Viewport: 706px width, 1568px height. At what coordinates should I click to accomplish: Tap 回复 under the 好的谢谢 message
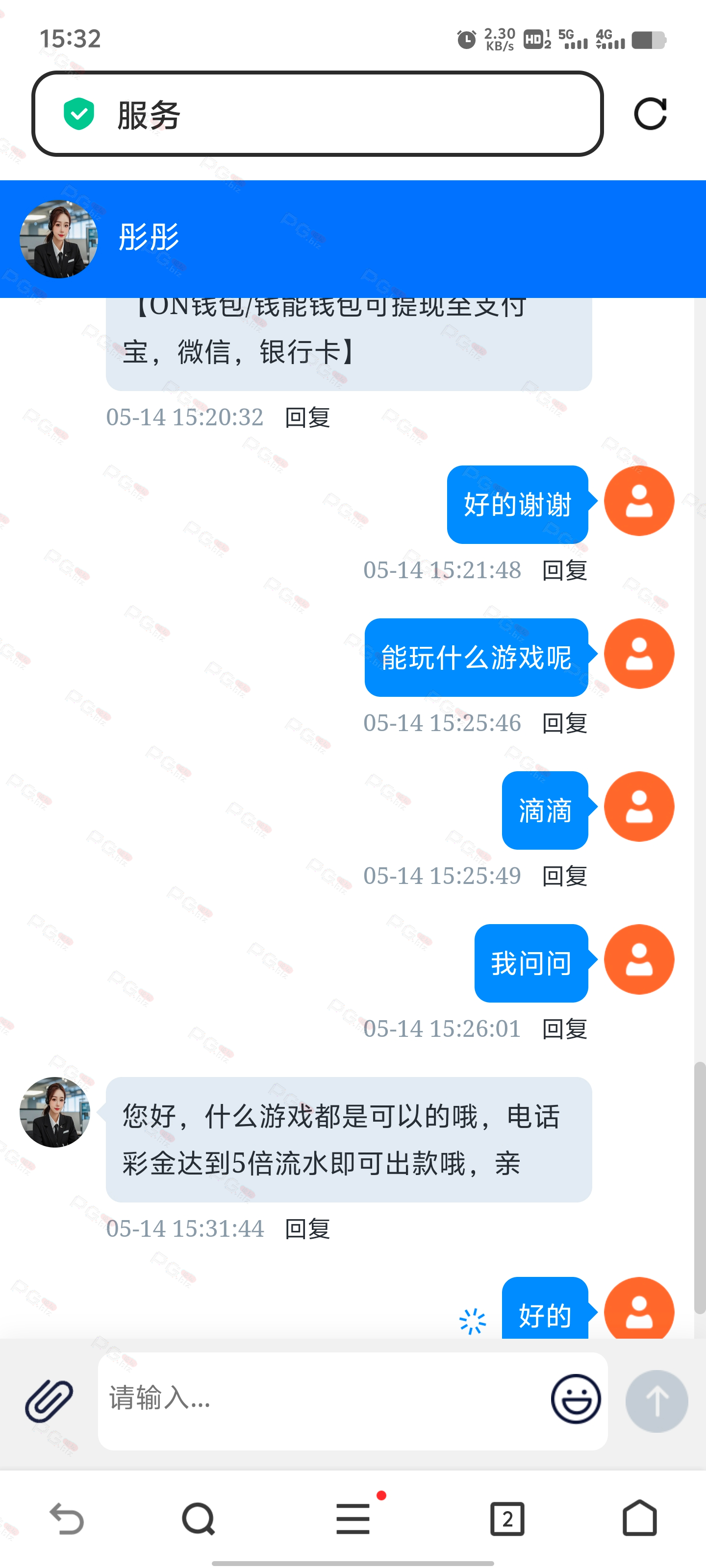pyautogui.click(x=565, y=570)
